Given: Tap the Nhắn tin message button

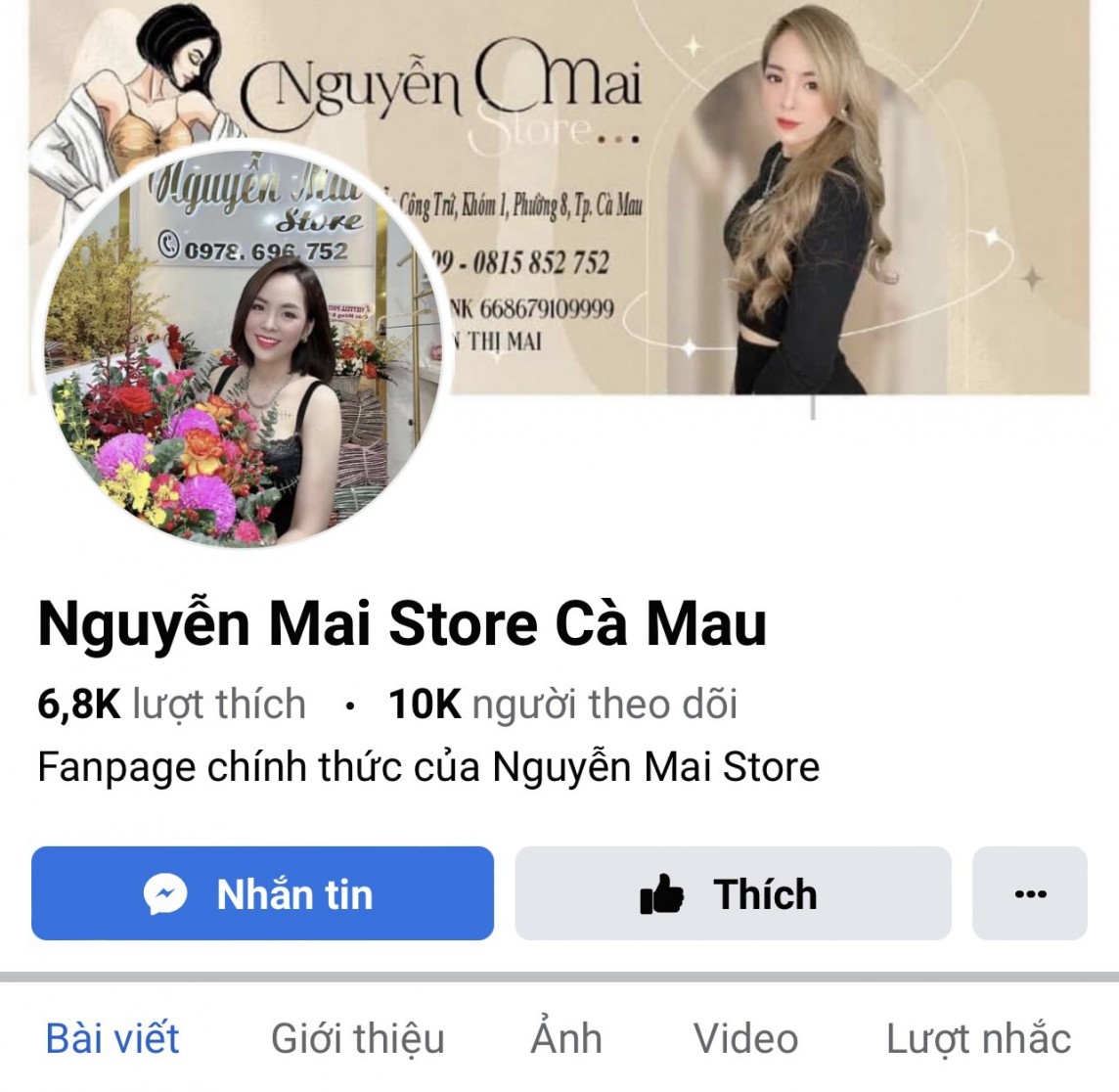Looking at the screenshot, I should pyautogui.click(x=262, y=893).
